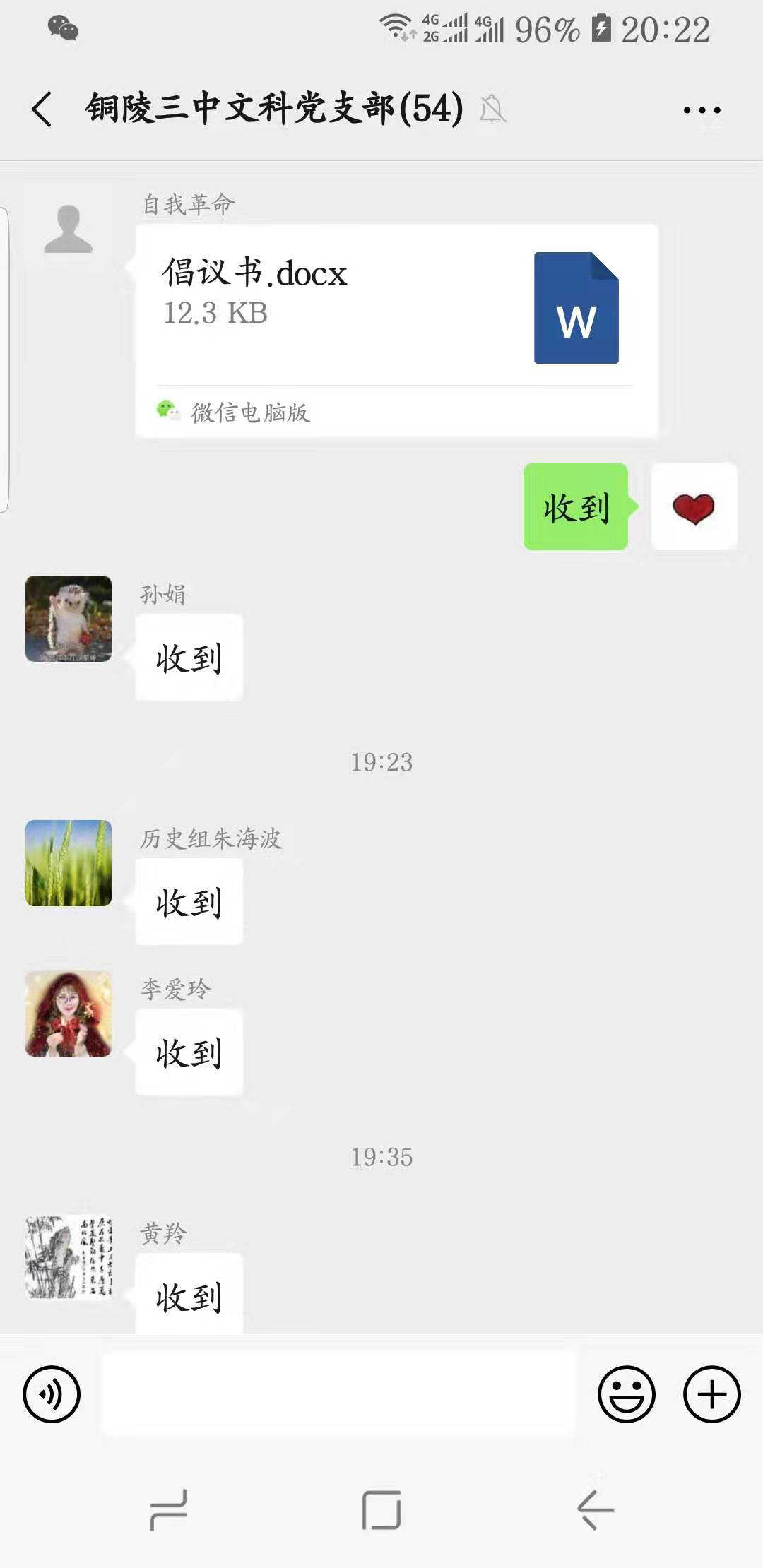View 自我革命's profile avatar
This screenshot has width=763, height=1568.
69,230
